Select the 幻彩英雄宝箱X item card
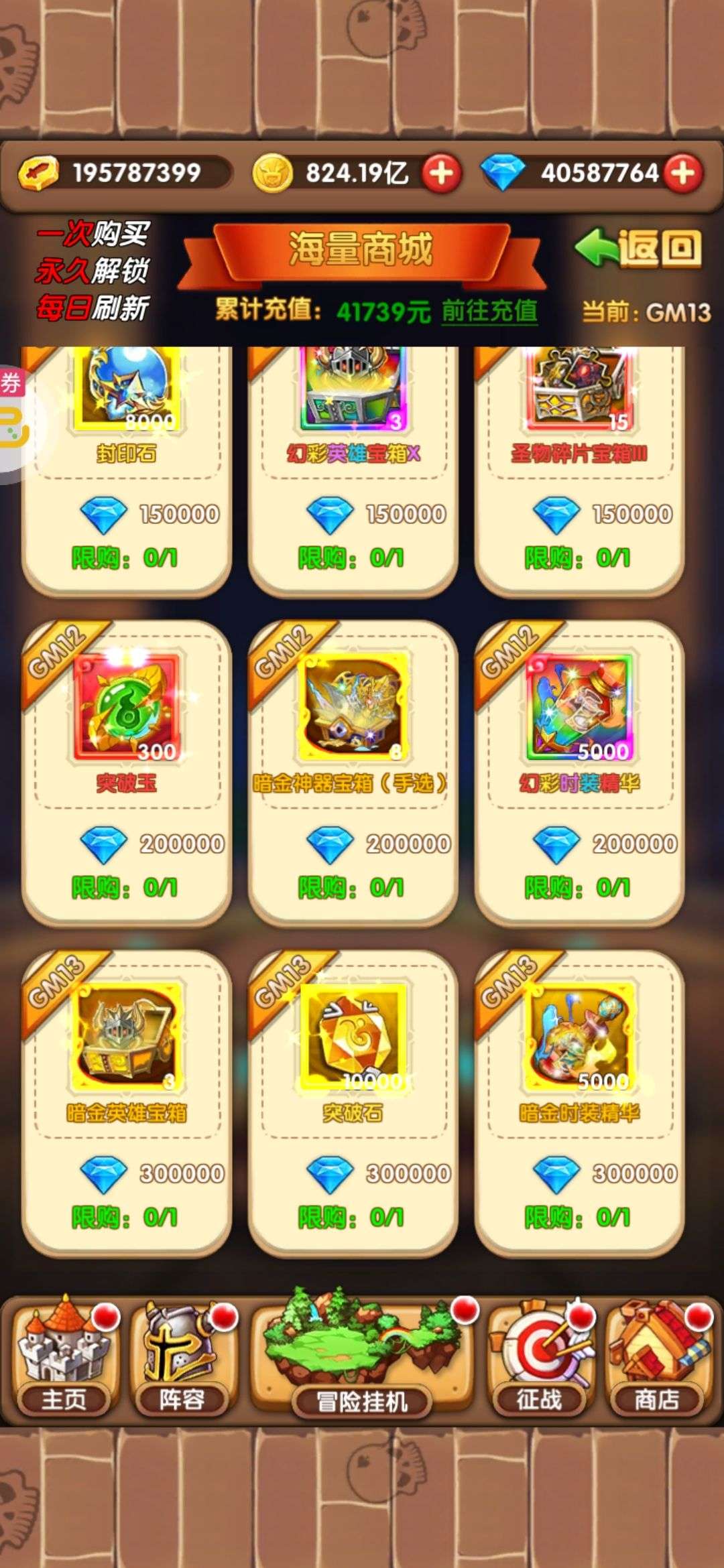Image resolution: width=724 pixels, height=1568 pixels. pyautogui.click(x=353, y=470)
